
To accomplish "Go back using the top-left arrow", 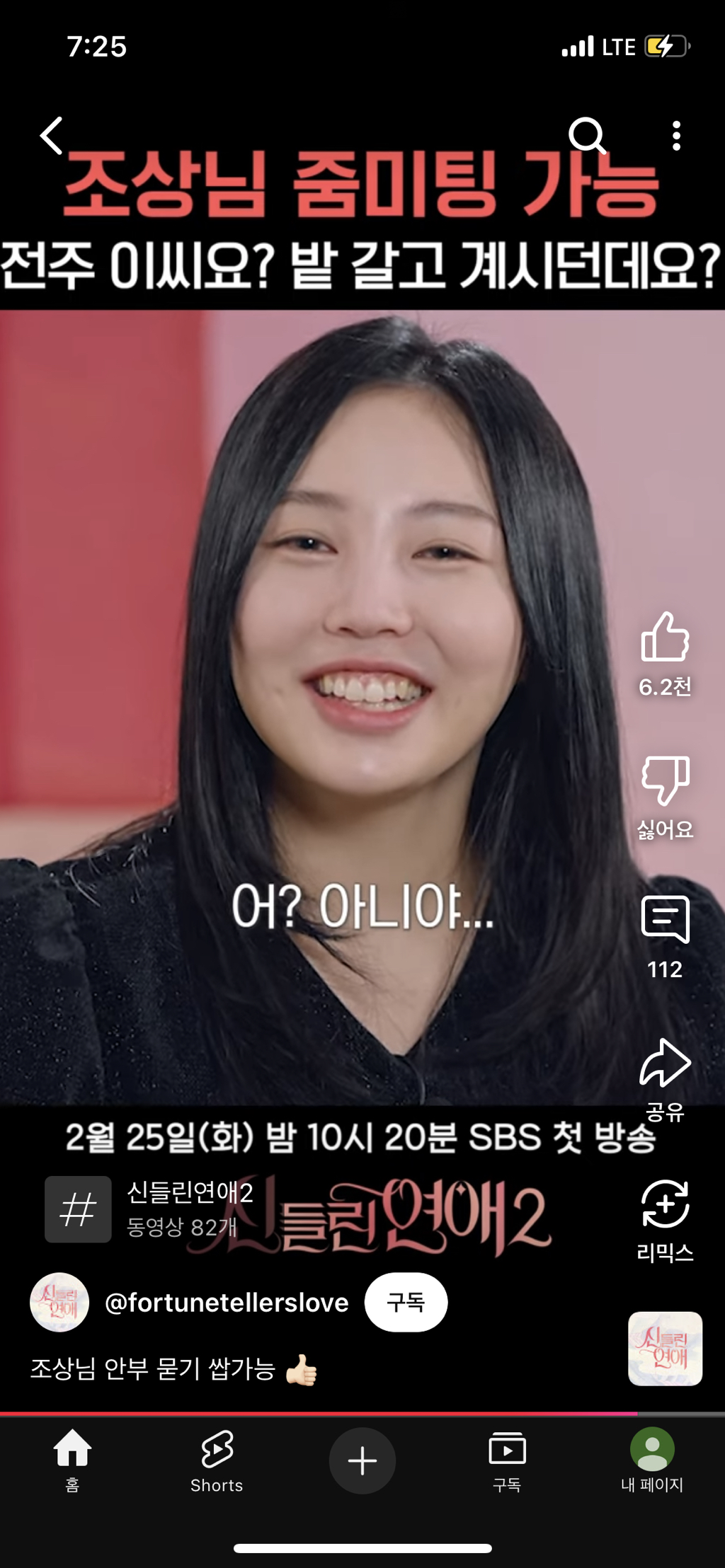I will (x=52, y=136).
